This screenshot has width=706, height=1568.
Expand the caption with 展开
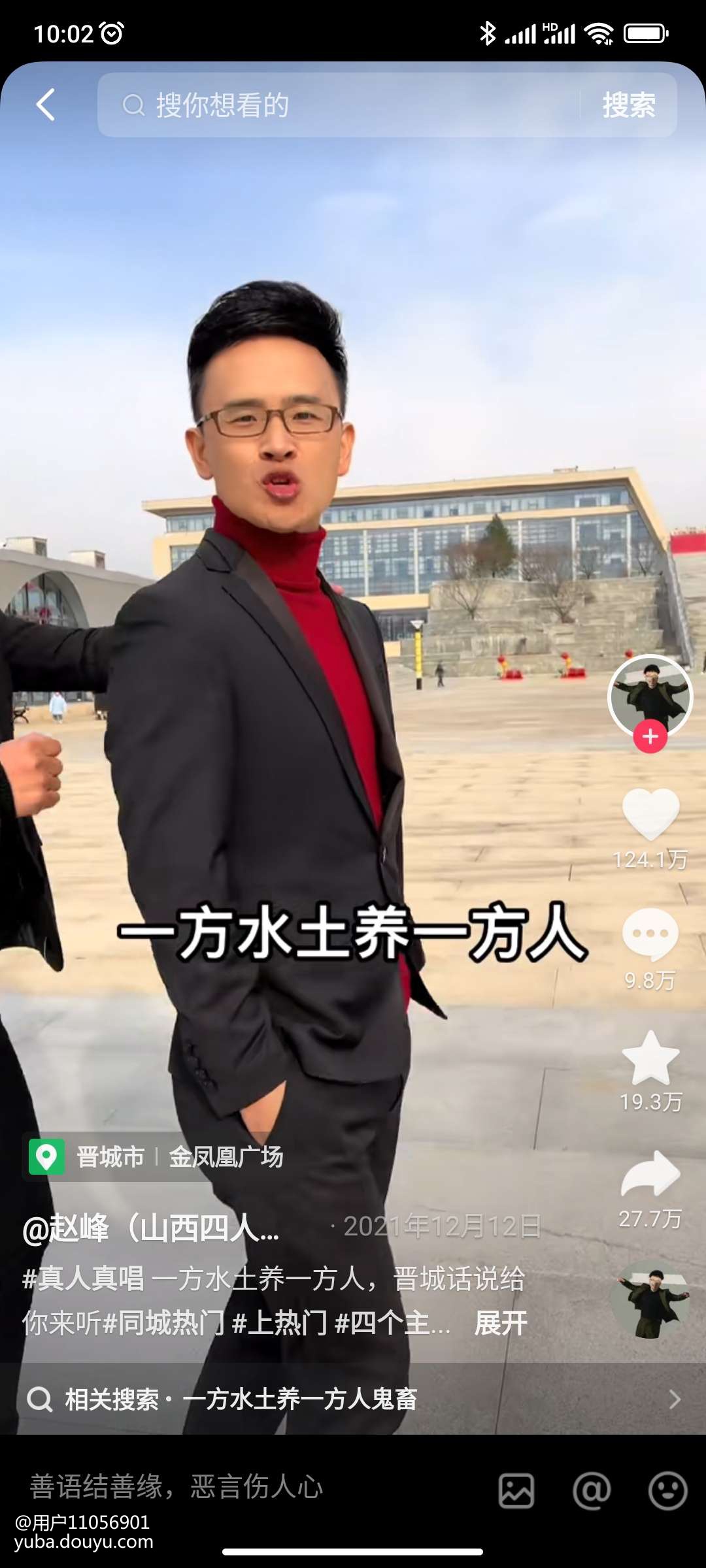[501, 1324]
